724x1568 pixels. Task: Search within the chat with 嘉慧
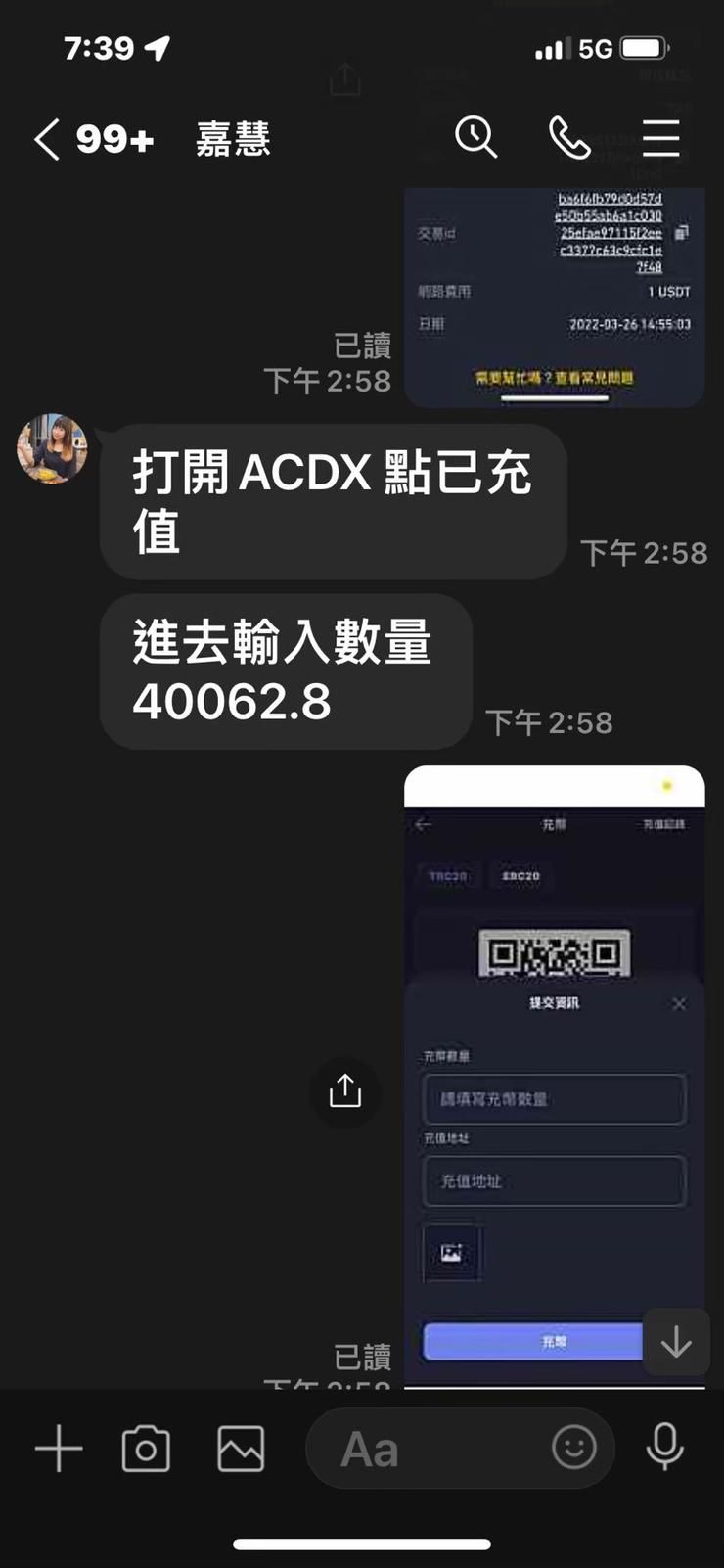pos(476,137)
